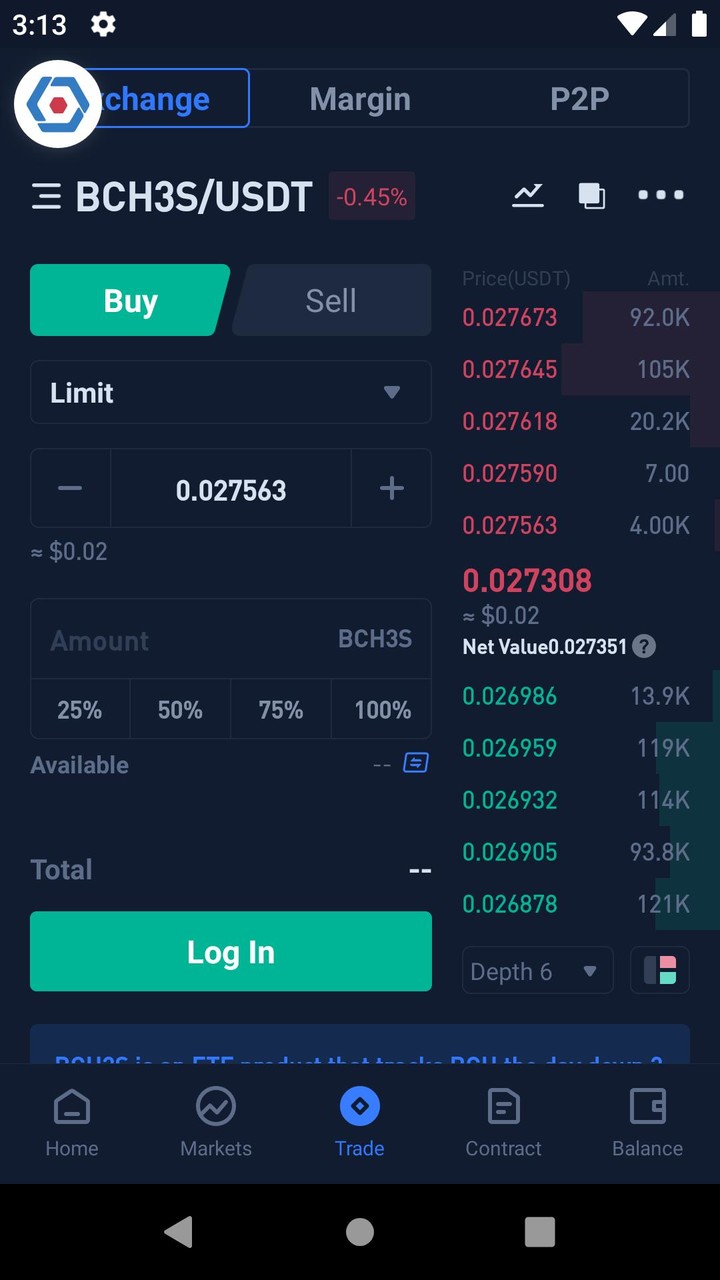Switch to the P2P tab
Screen dimensions: 720x1280
click(x=579, y=99)
